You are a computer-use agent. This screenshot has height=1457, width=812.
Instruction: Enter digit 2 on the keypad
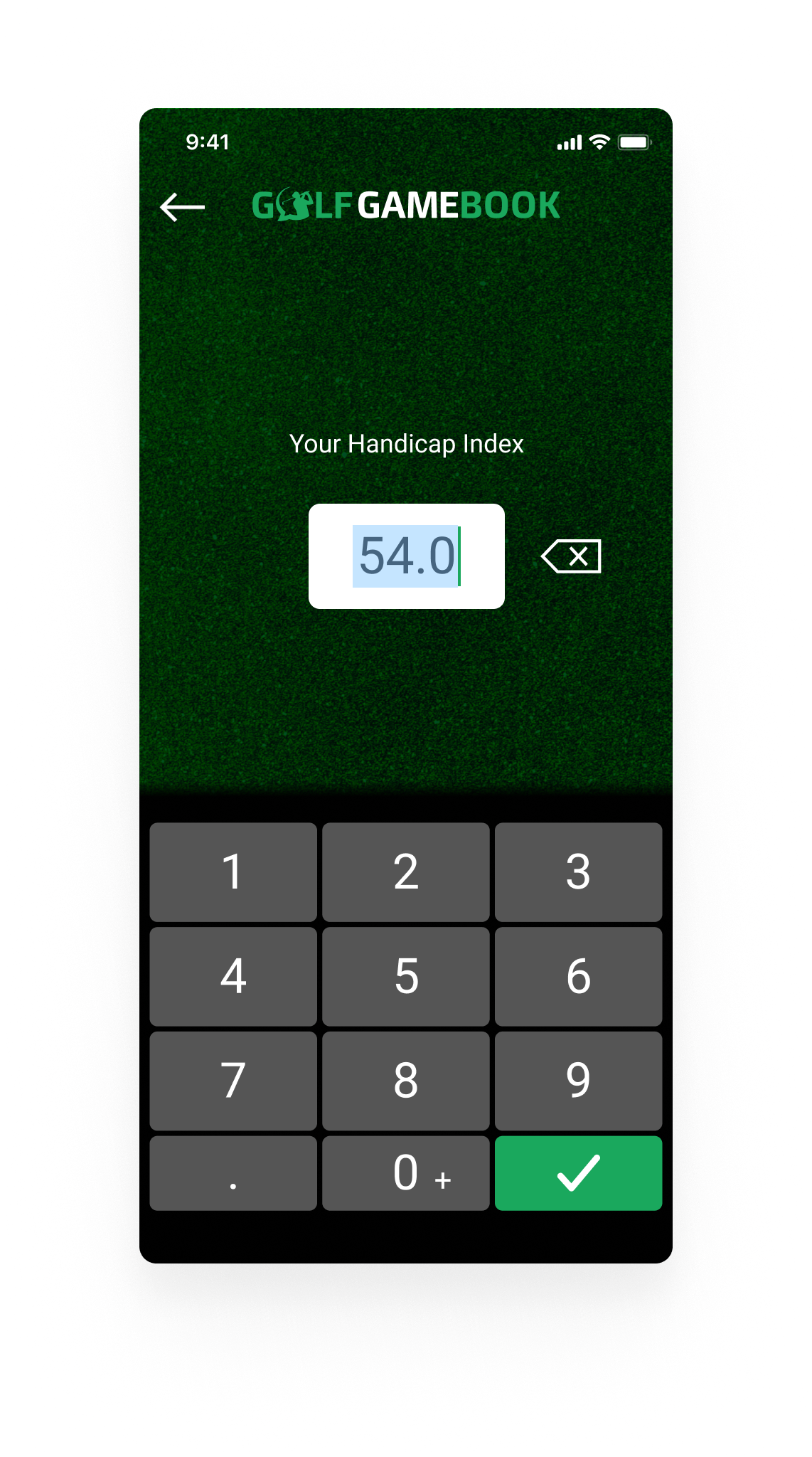(406, 872)
